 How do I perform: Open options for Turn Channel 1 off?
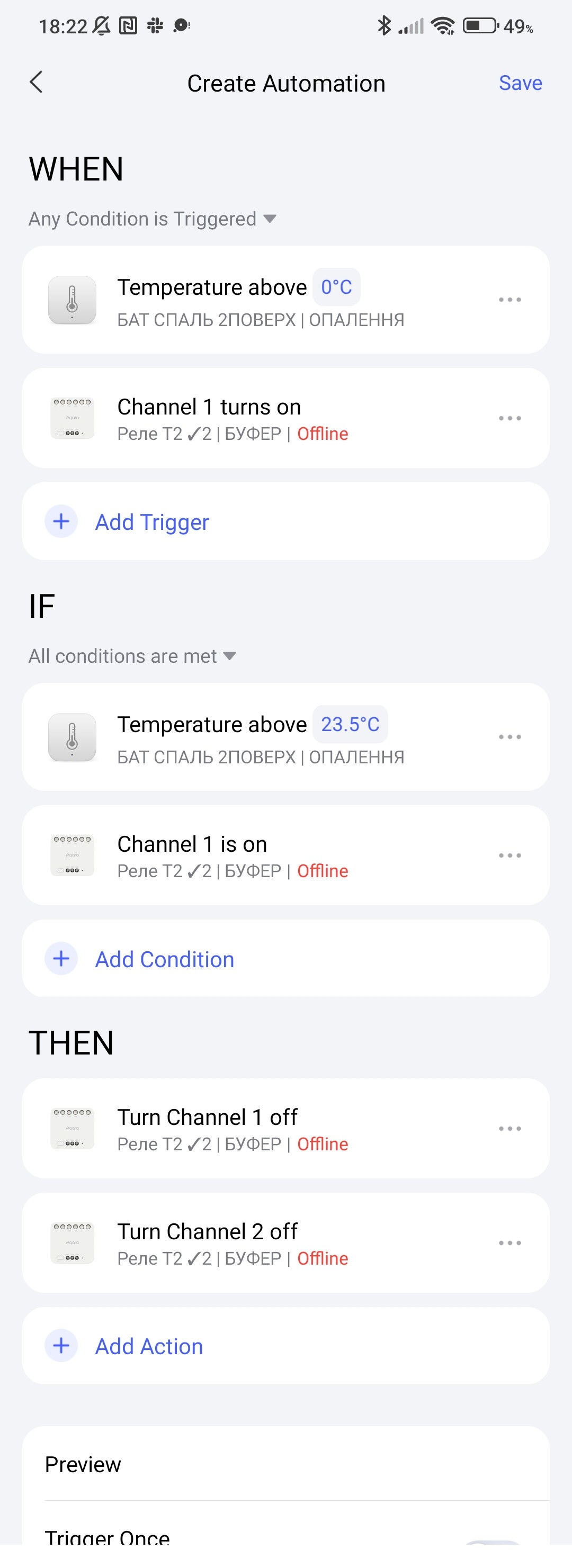[x=510, y=1129]
